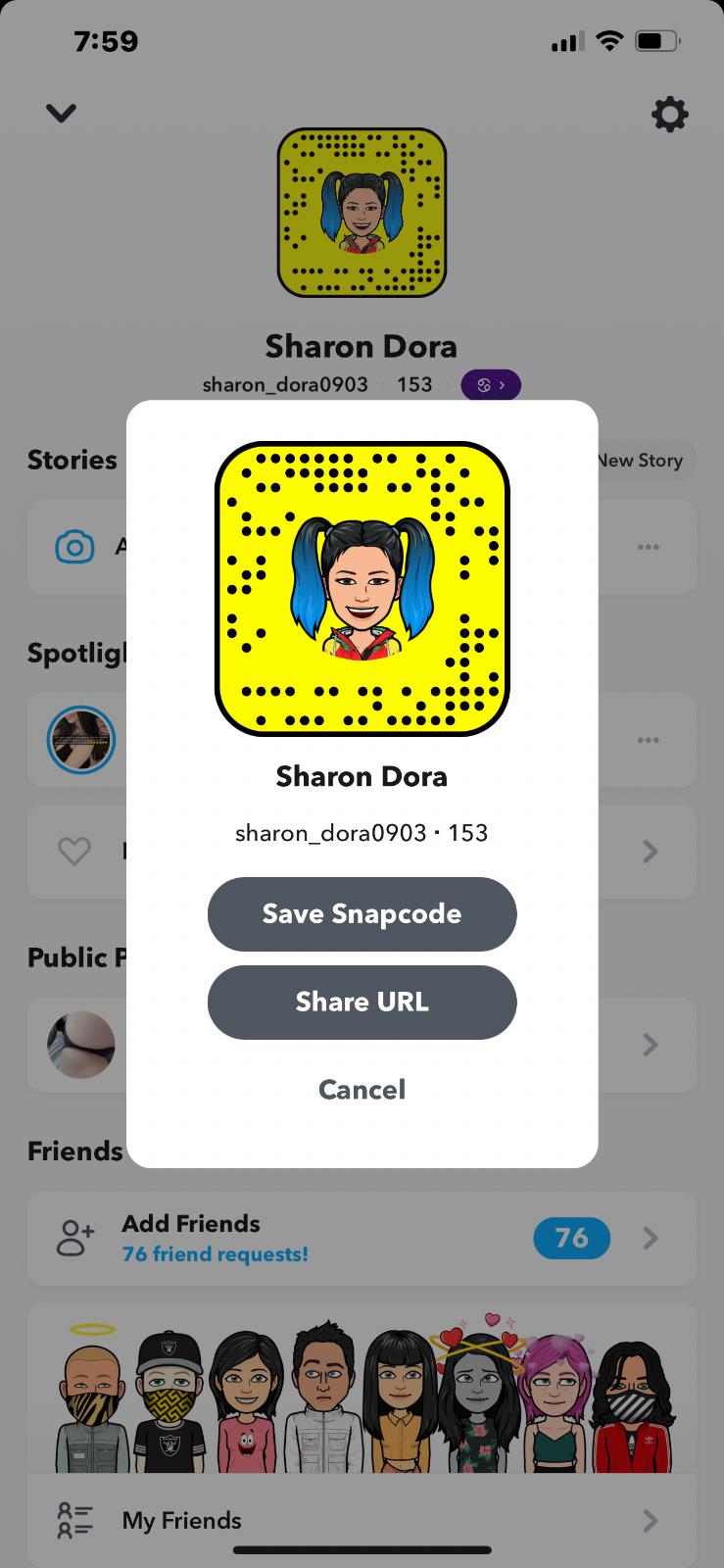Cancel the Snapcode dialog
Screen dimensions: 724x1568
(x=362, y=1089)
